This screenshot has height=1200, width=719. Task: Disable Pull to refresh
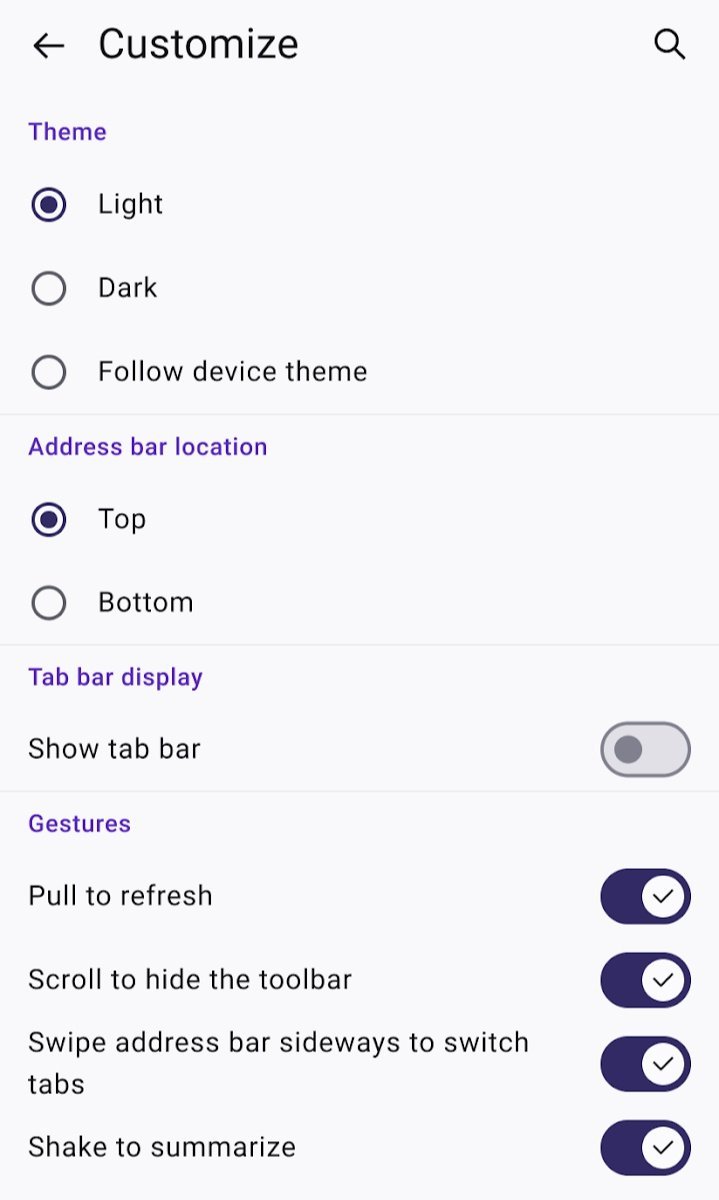click(x=645, y=896)
